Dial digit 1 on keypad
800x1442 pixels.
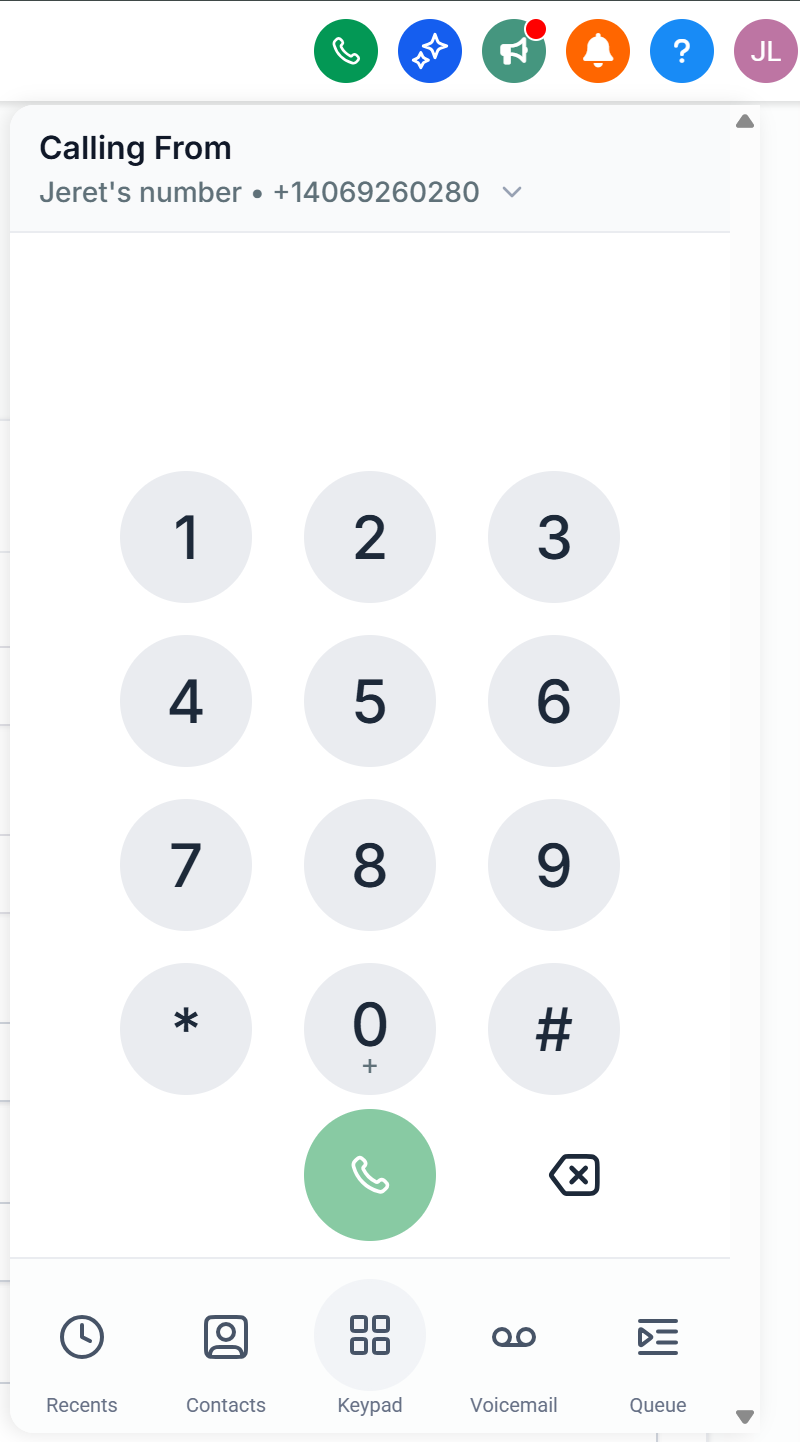[186, 537]
